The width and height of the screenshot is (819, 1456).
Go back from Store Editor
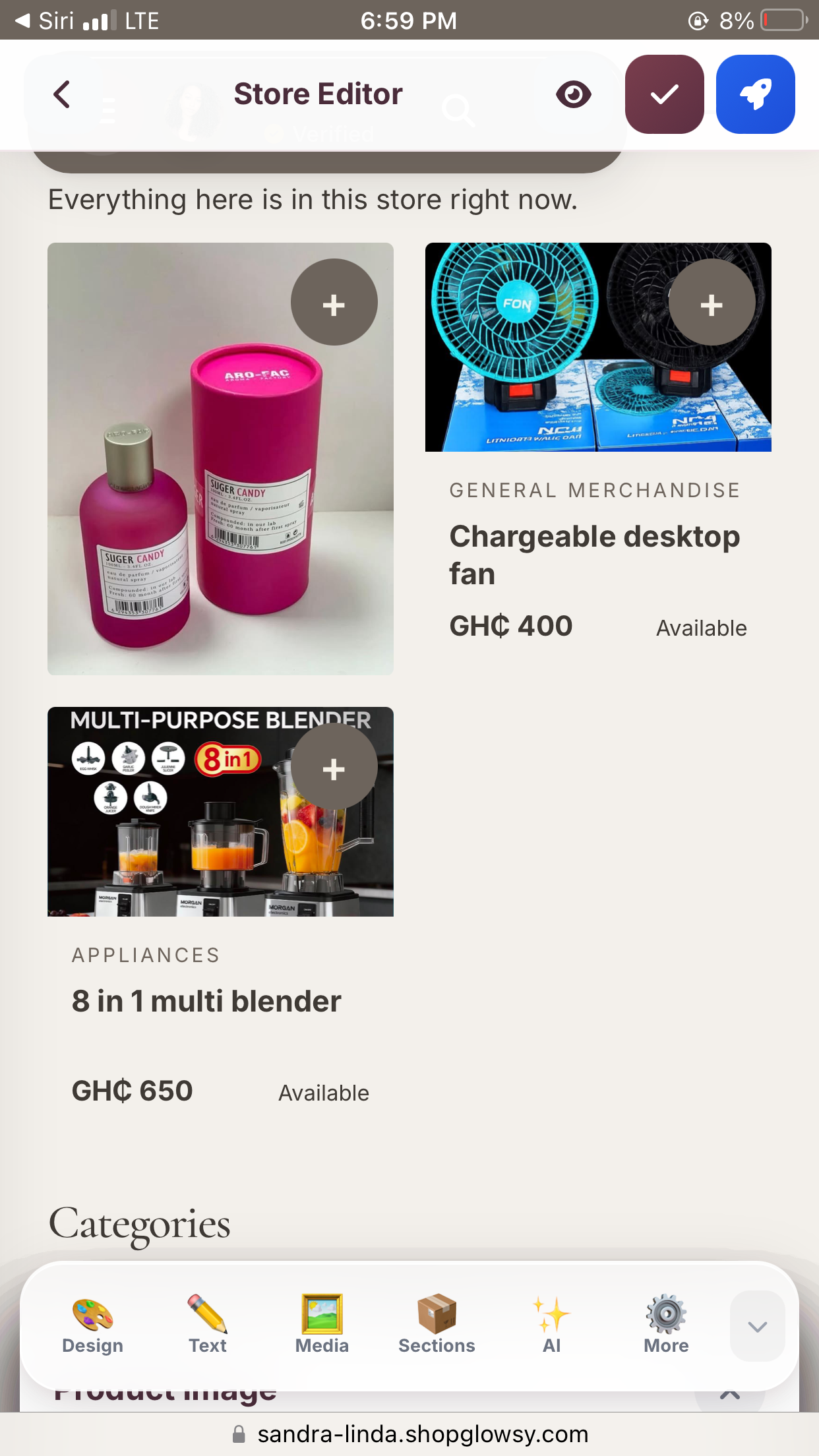62,94
